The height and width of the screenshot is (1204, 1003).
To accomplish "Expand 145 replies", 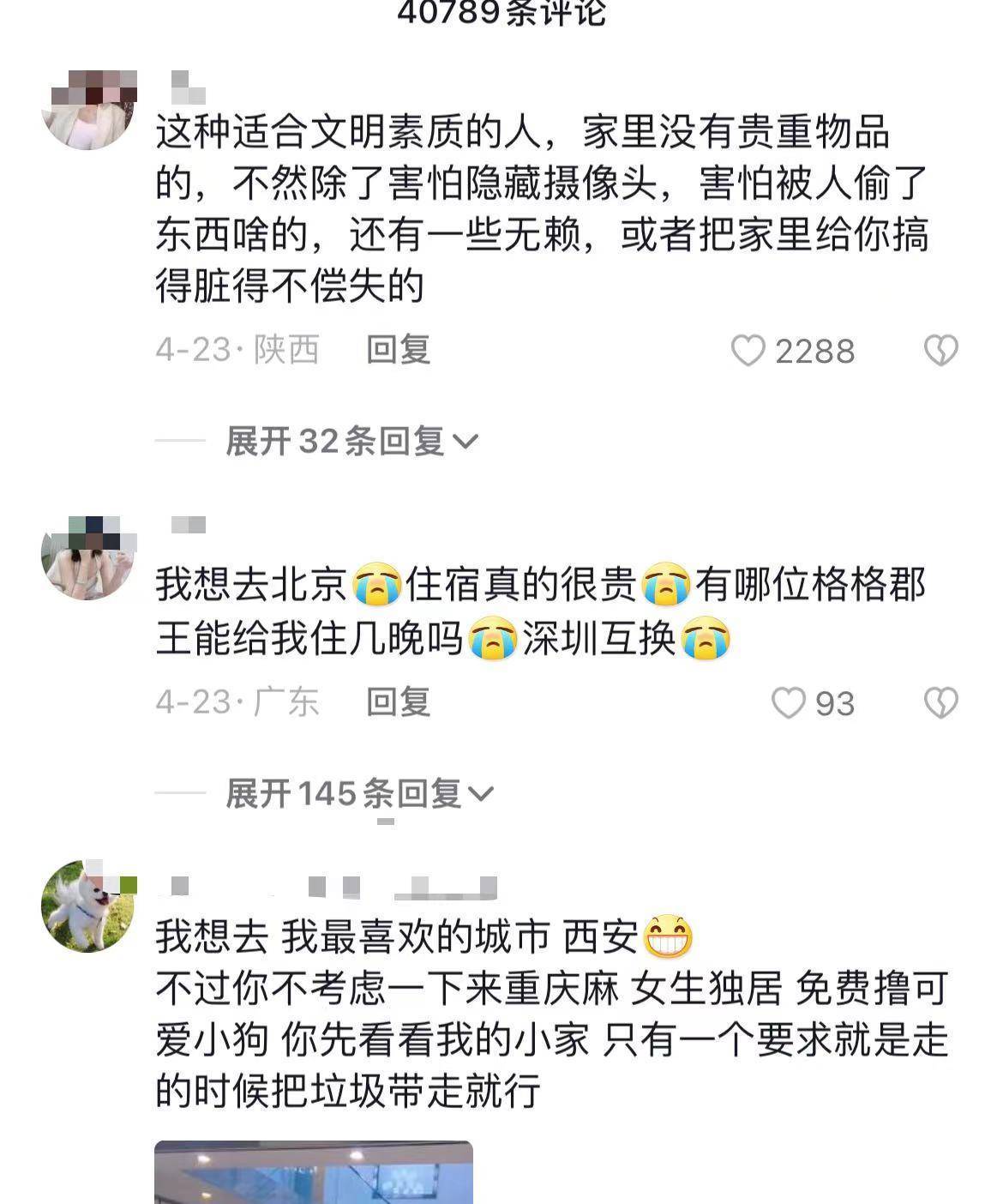I will (x=360, y=794).
